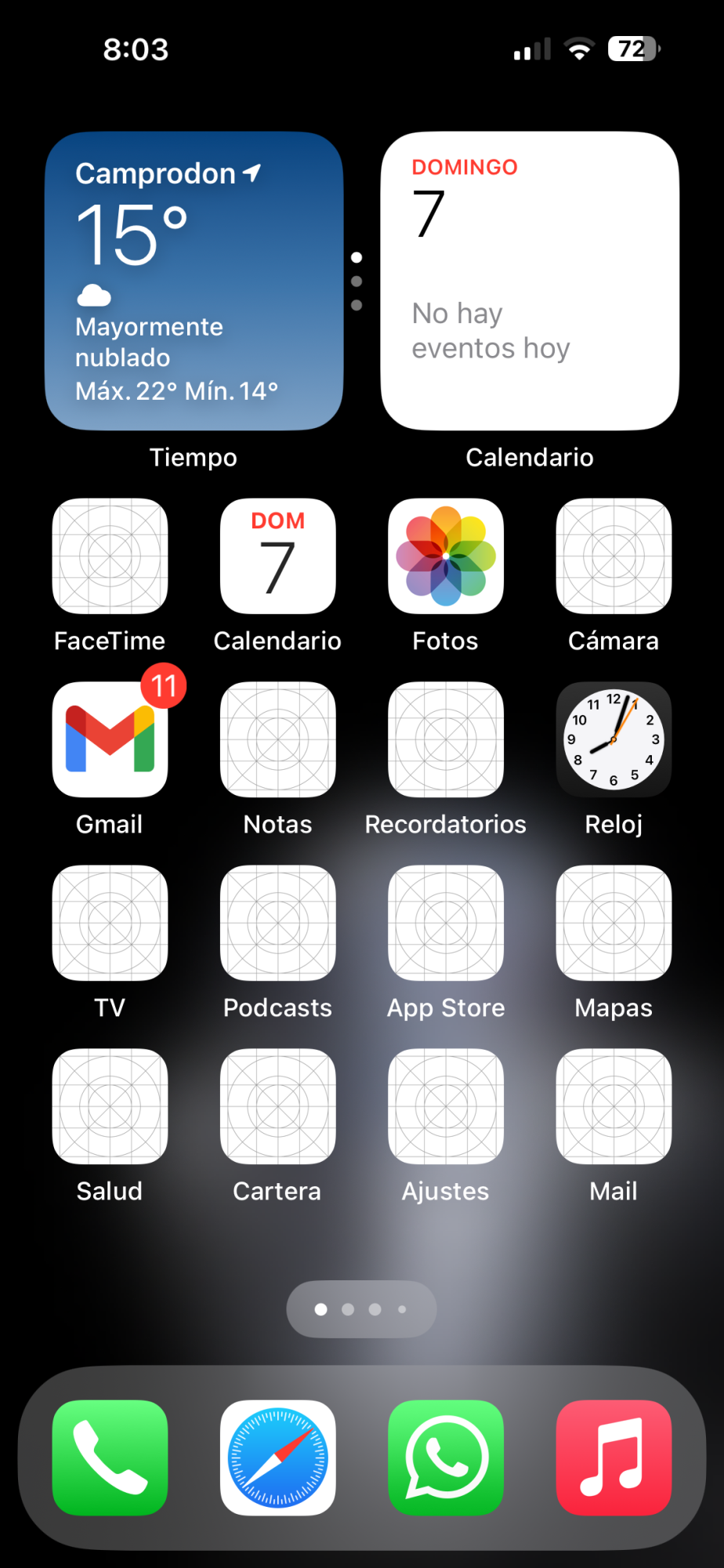Open the Camprodon weather widget
This screenshot has width=724, height=1568.
click(x=194, y=281)
